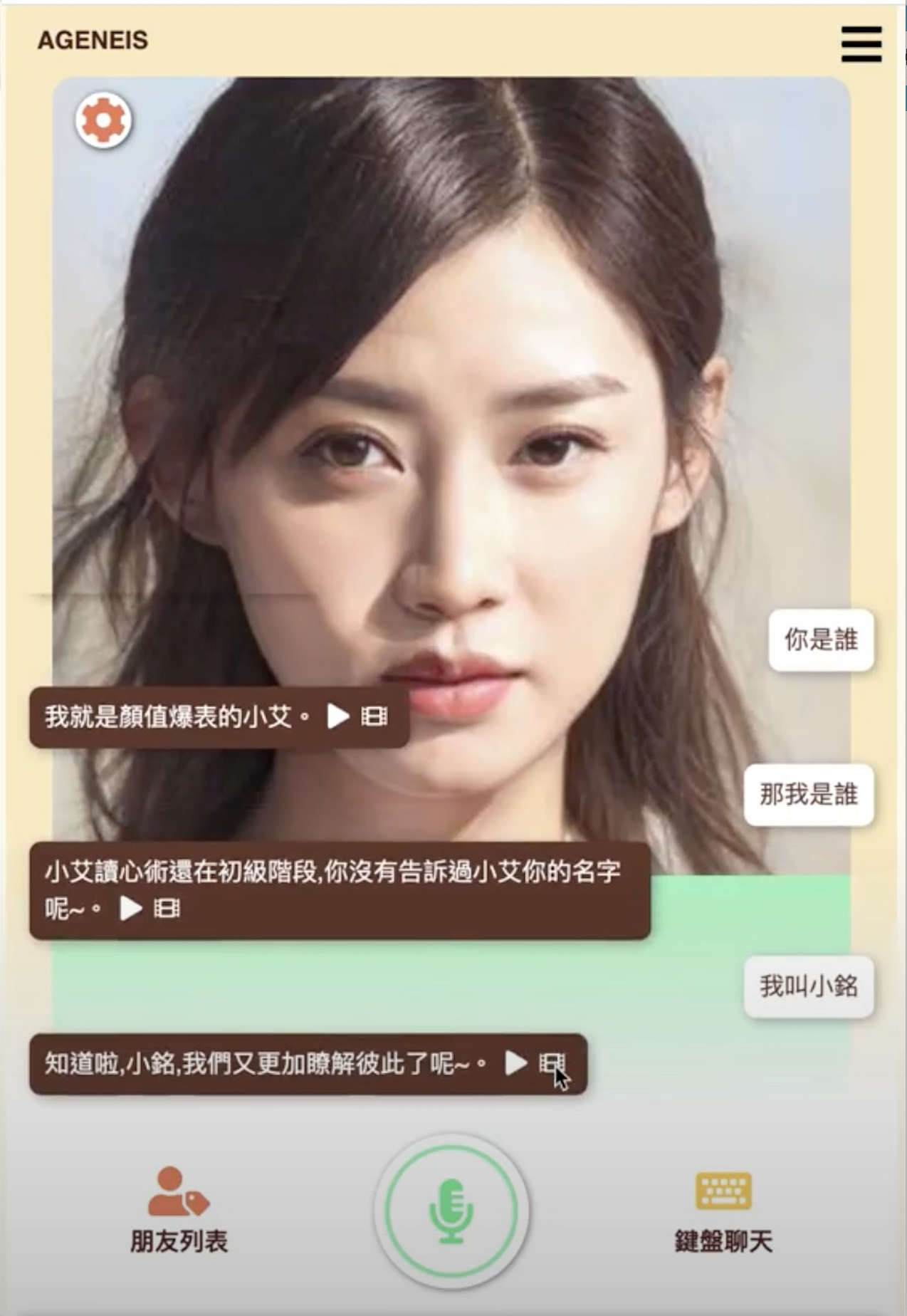Image resolution: width=907 pixels, height=1316 pixels.
Task: Open 朋友列表 friends list
Action: coord(179,1210)
